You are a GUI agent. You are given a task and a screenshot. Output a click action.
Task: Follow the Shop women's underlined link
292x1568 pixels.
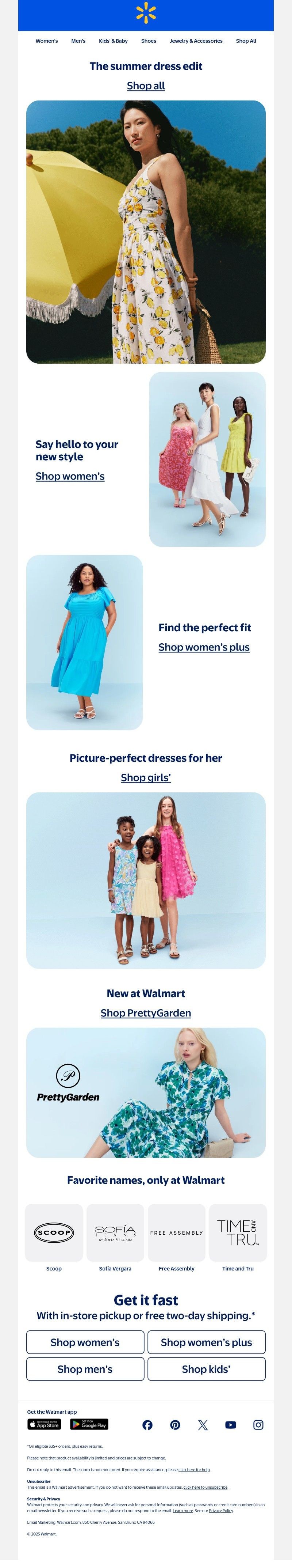70,477
